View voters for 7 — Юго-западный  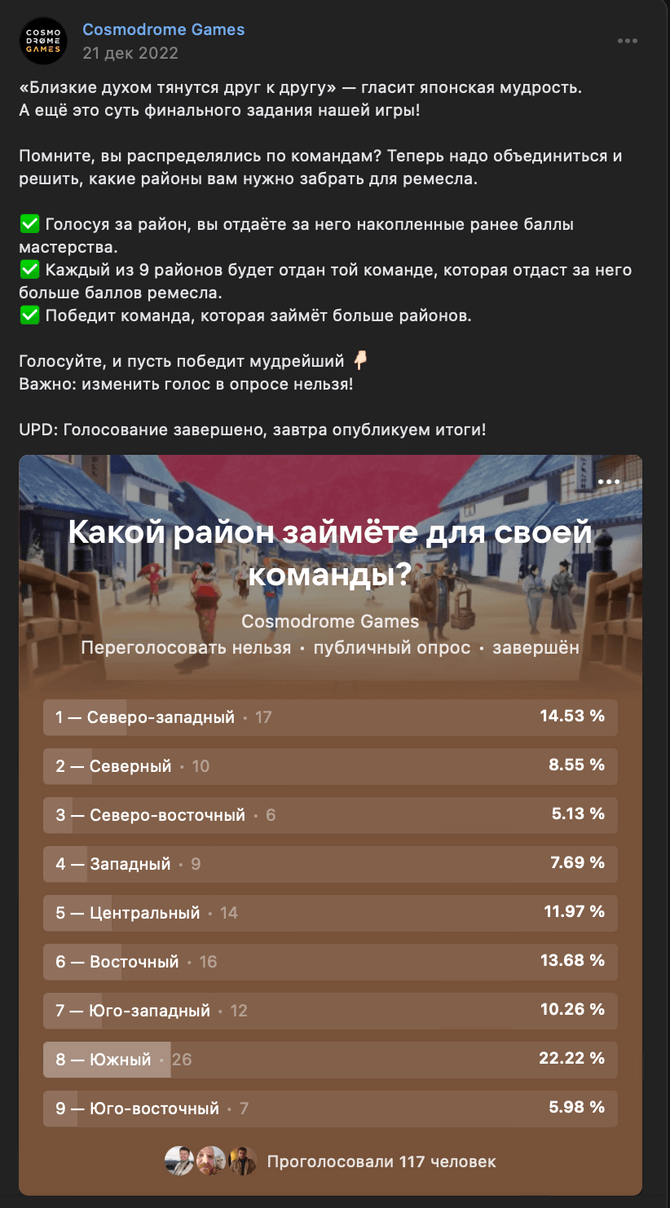click(x=330, y=1011)
